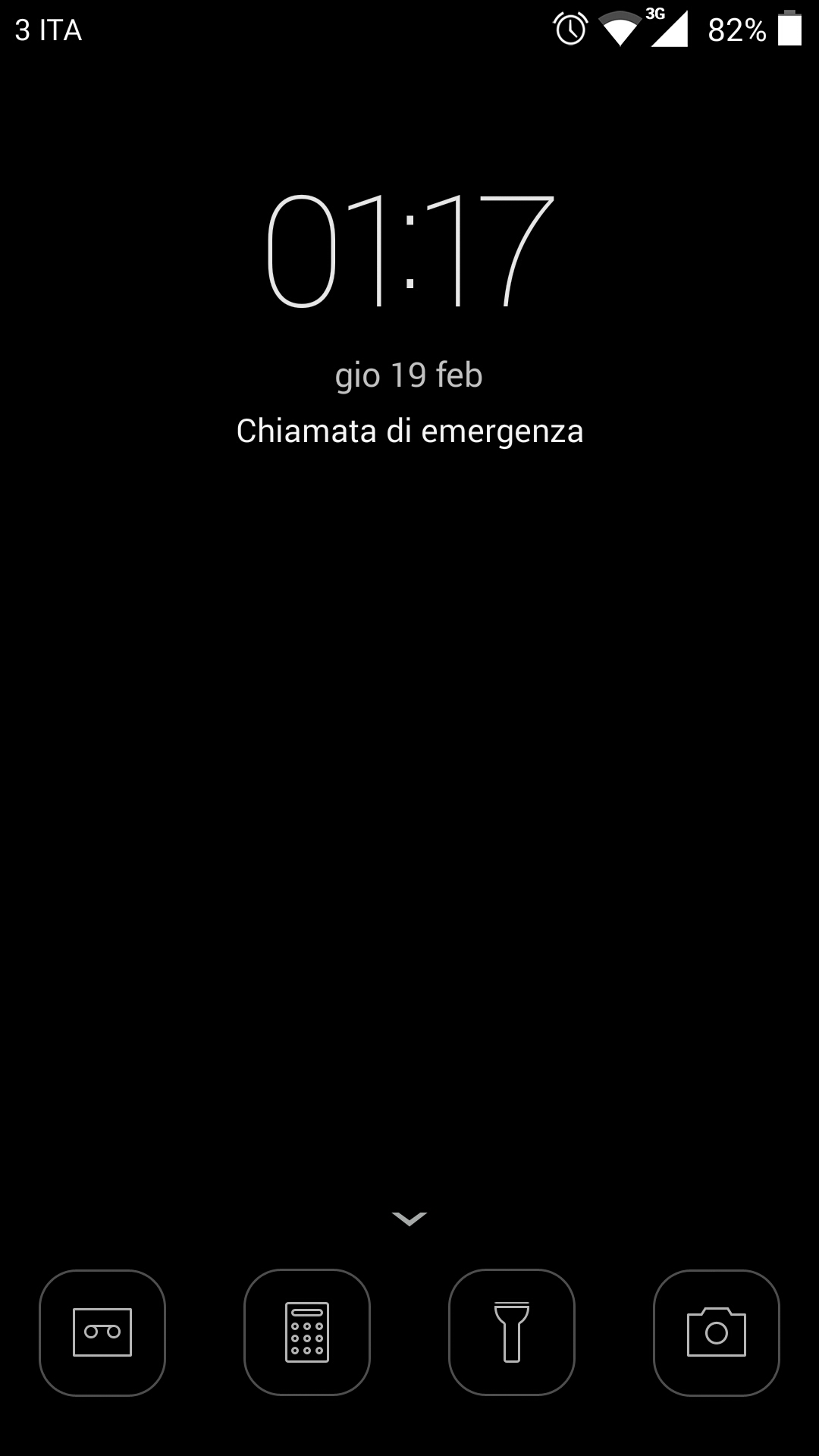Turn on the flashlight
This screenshot has height=1456, width=819.
pos(512,1332)
